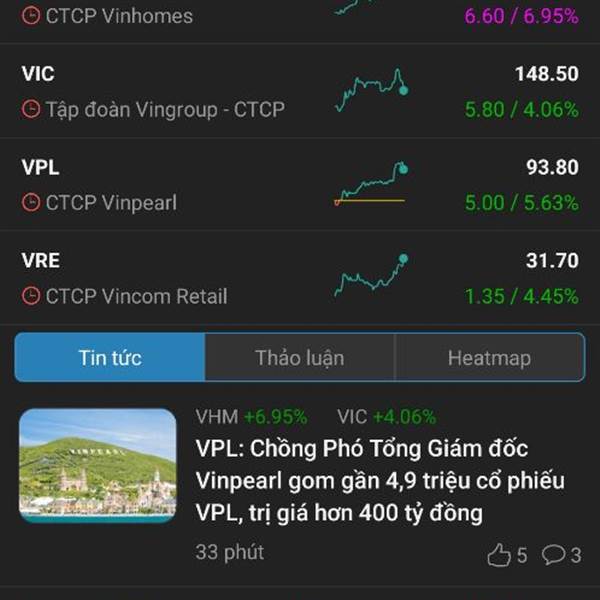Tap the VIC +4.06% ticker tag
The image size is (600, 600).
pos(386,417)
